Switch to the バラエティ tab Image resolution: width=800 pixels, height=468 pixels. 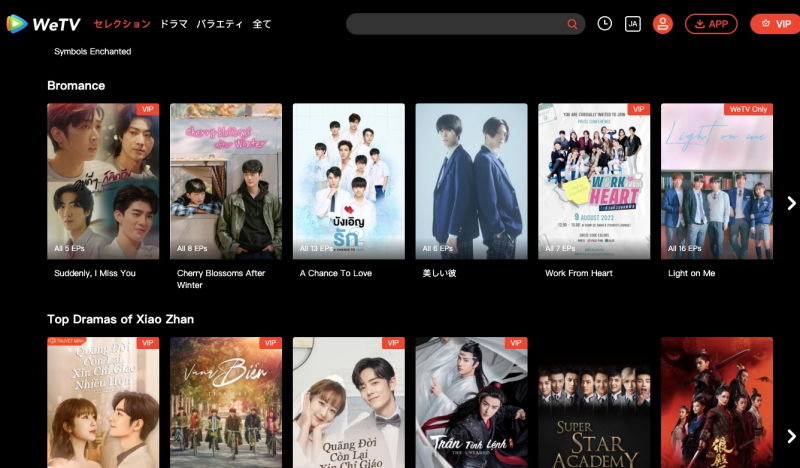pyautogui.click(x=219, y=24)
